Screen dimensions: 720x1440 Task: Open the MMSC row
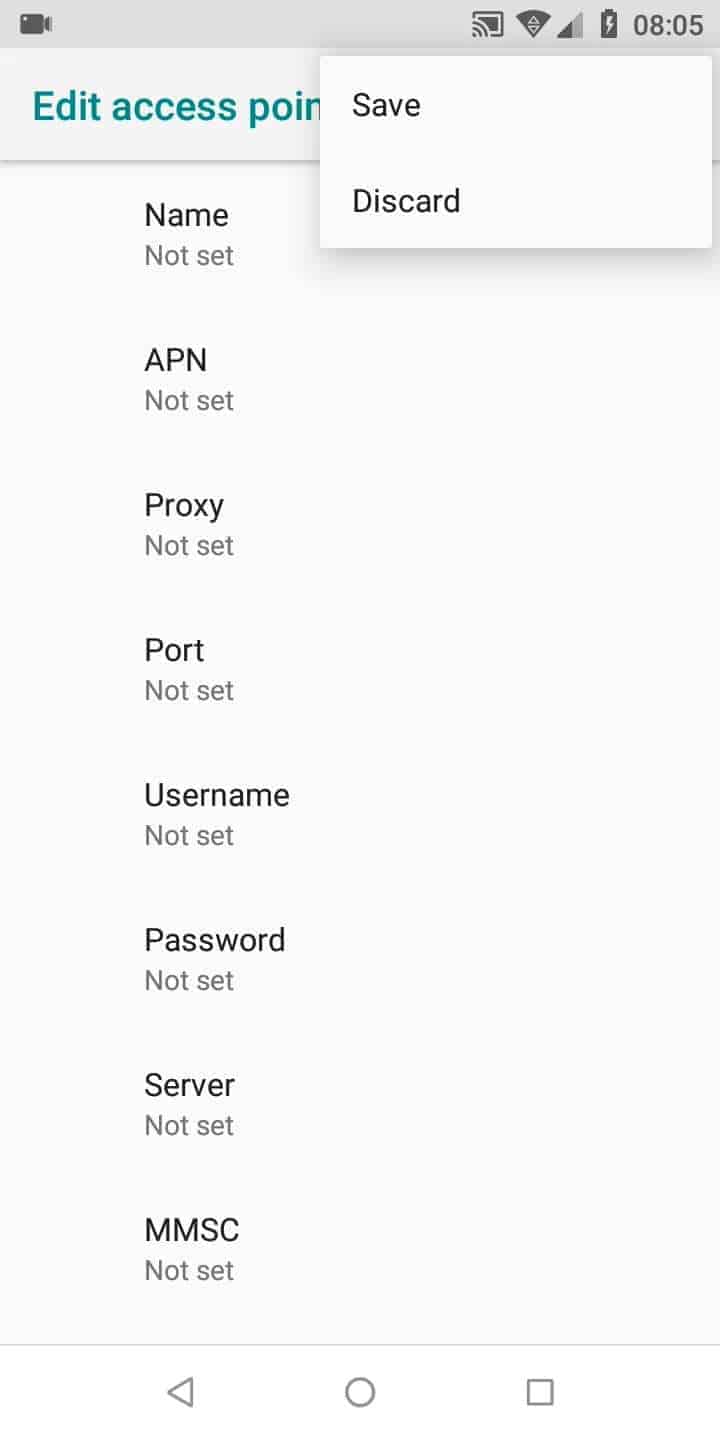pyautogui.click(x=360, y=1249)
